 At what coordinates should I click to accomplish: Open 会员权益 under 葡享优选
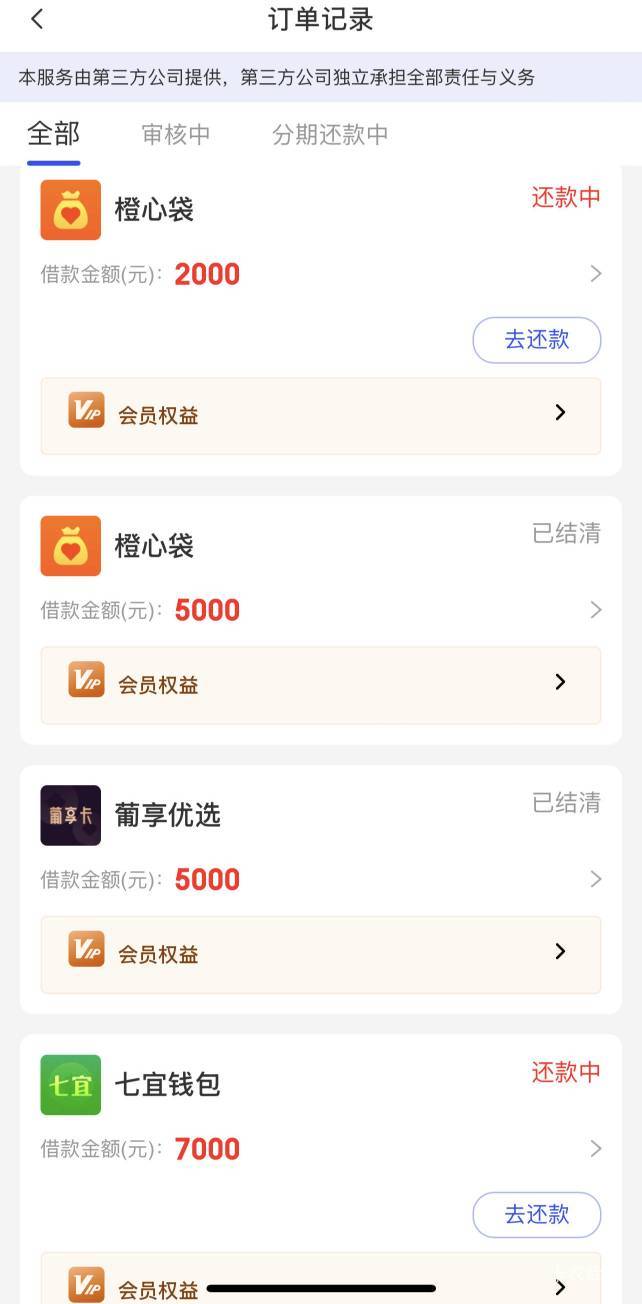click(320, 954)
